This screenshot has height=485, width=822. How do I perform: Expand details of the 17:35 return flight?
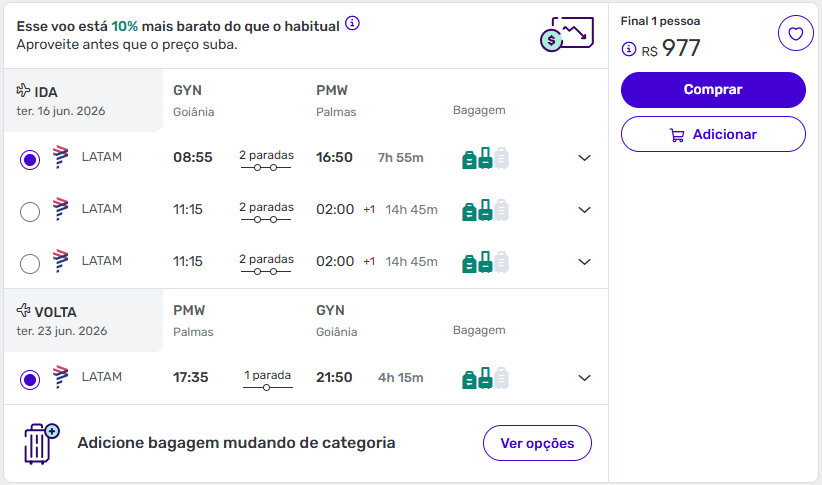(585, 378)
